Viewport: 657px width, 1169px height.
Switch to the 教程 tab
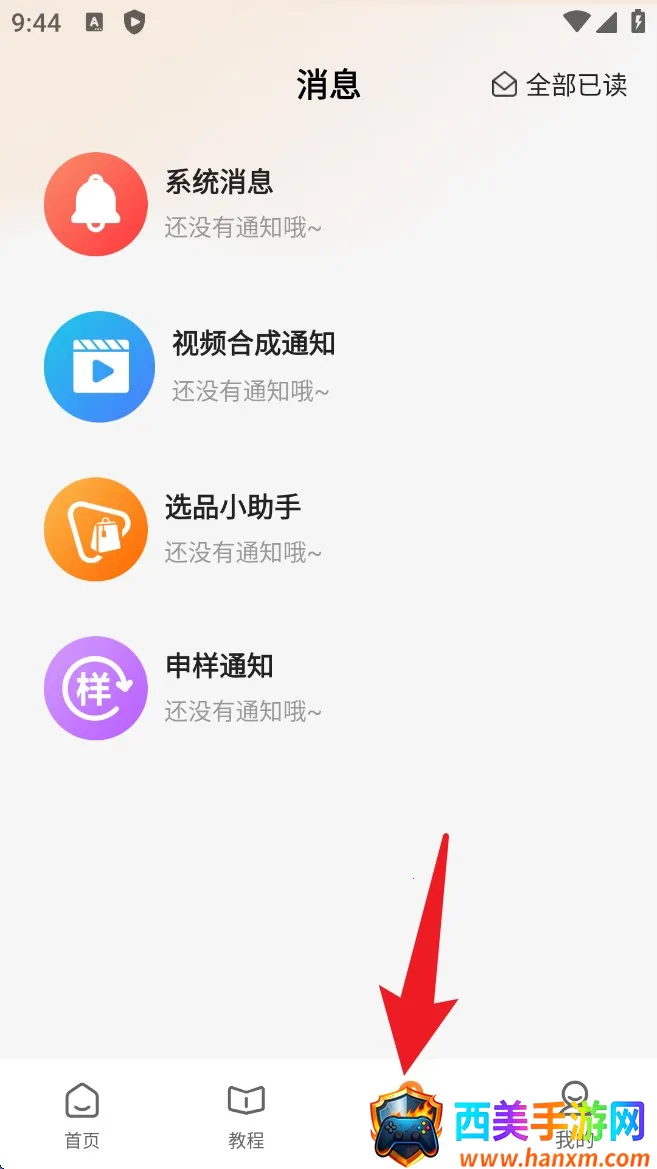pyautogui.click(x=246, y=1113)
